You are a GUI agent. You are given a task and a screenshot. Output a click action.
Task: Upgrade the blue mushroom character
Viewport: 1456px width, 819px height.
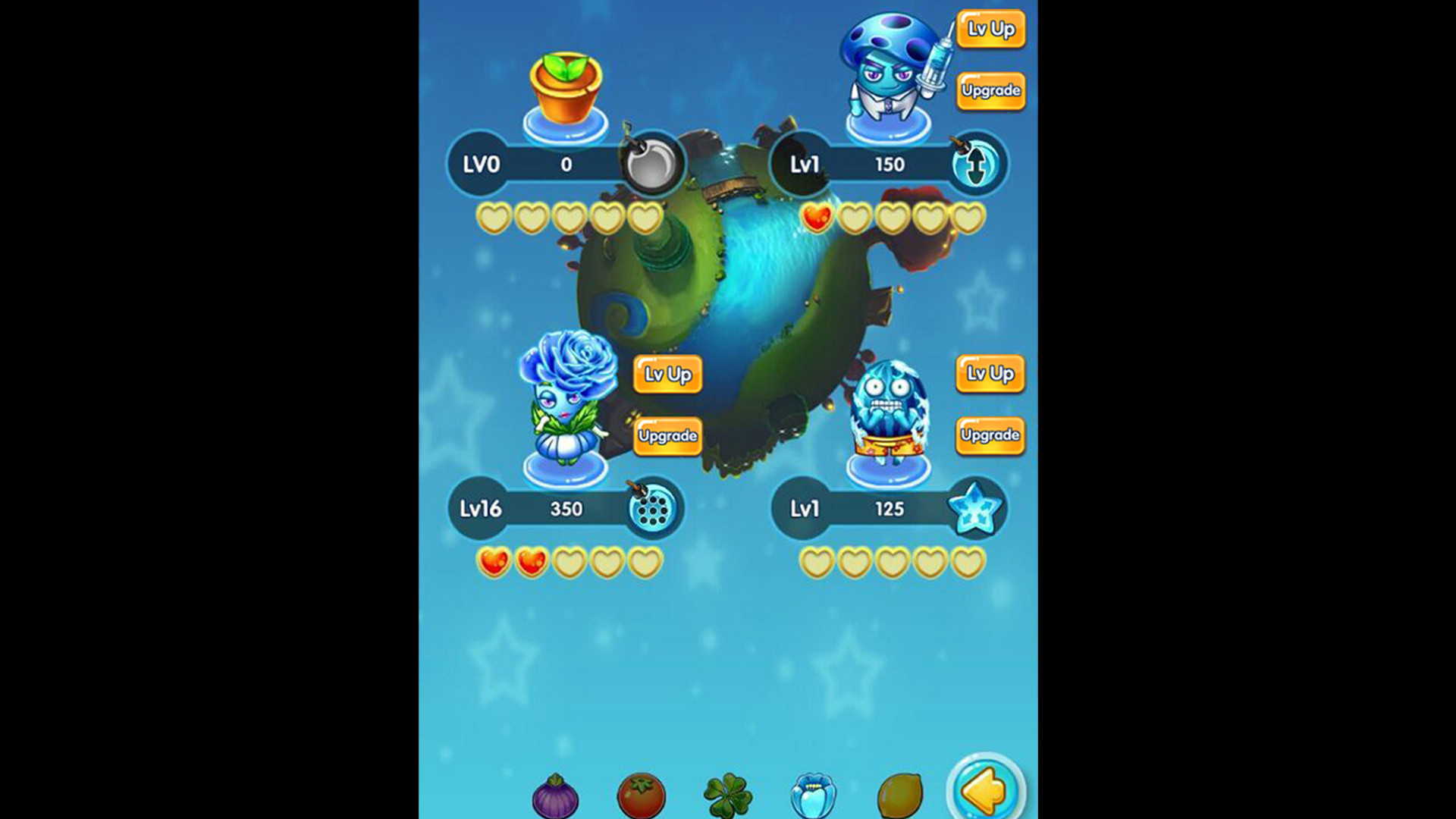point(990,91)
